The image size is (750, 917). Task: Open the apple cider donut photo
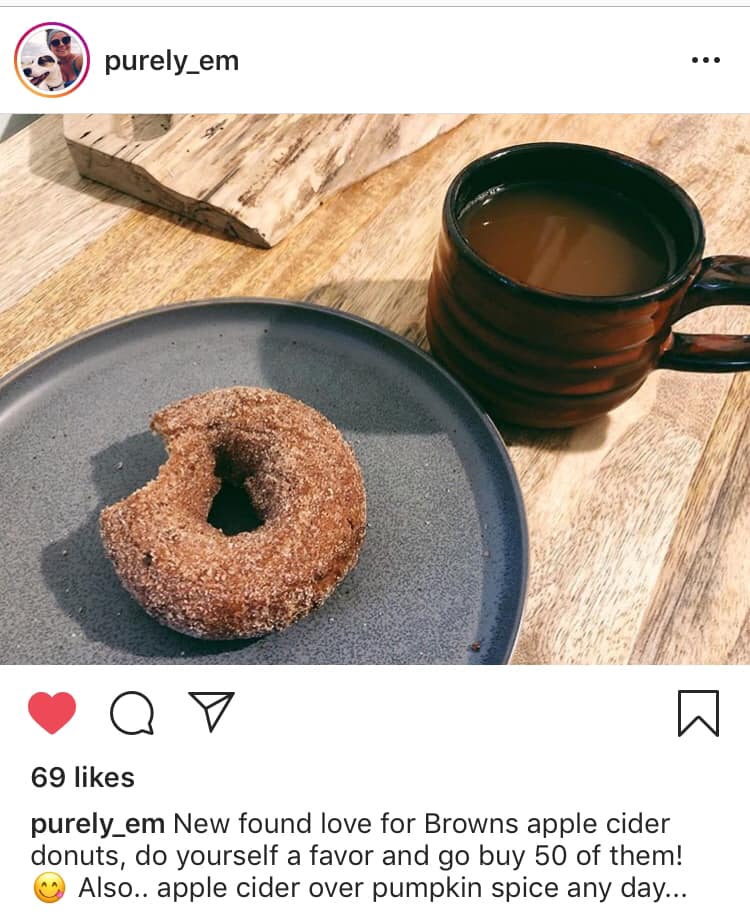[375, 388]
